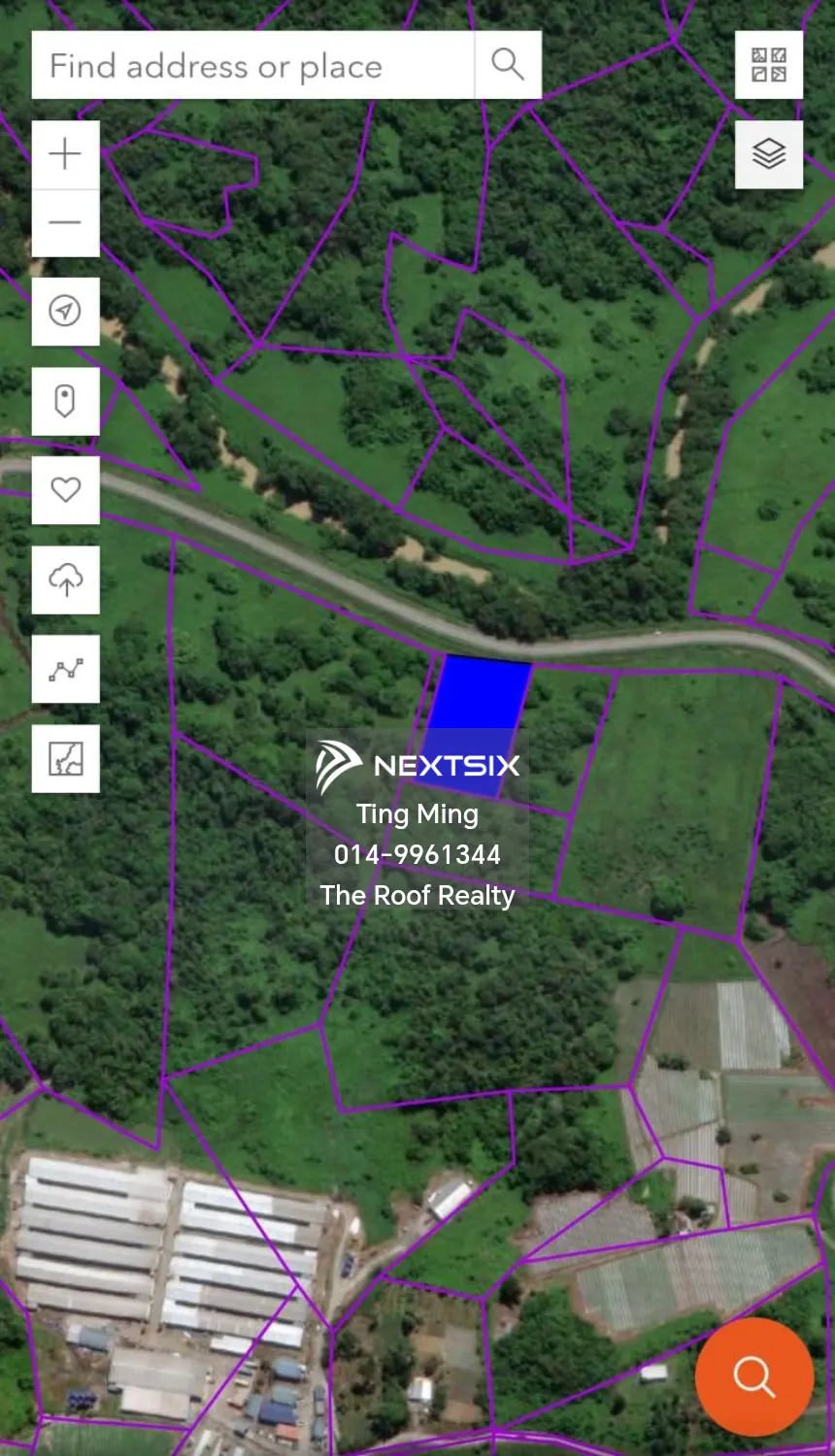Upload data using the cloud icon
835x1456 pixels.
(x=65, y=579)
